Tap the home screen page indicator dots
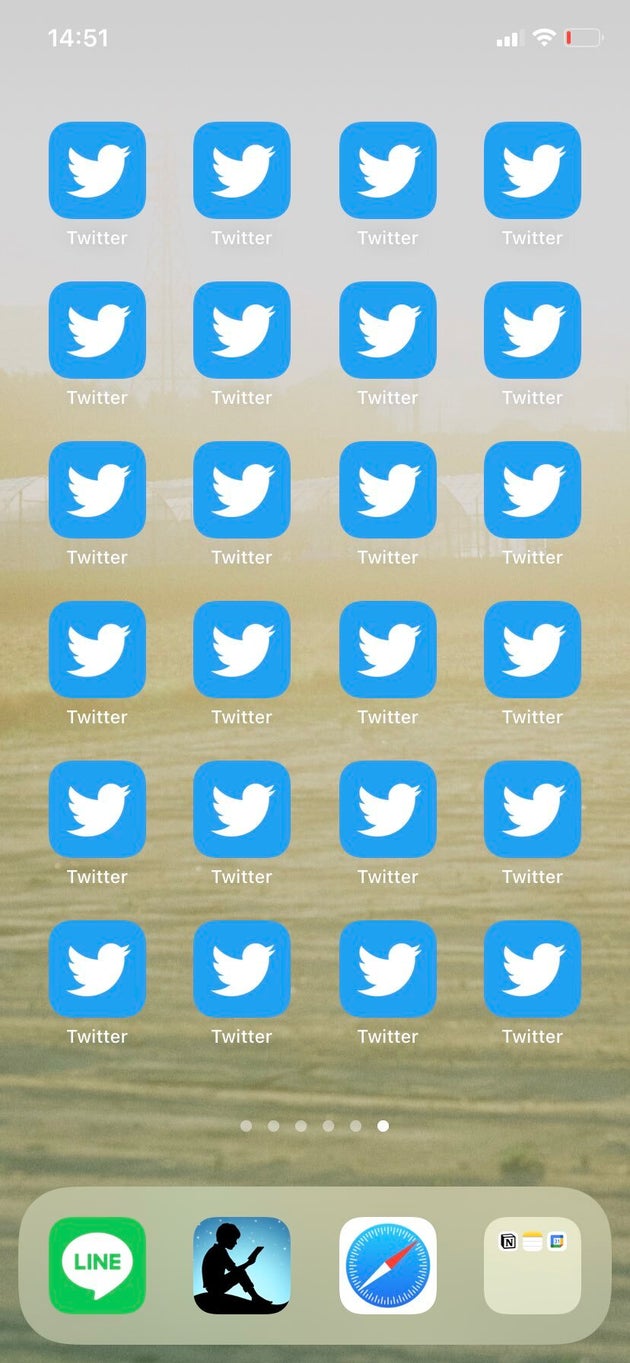The height and width of the screenshot is (1363, 630). (314, 1126)
